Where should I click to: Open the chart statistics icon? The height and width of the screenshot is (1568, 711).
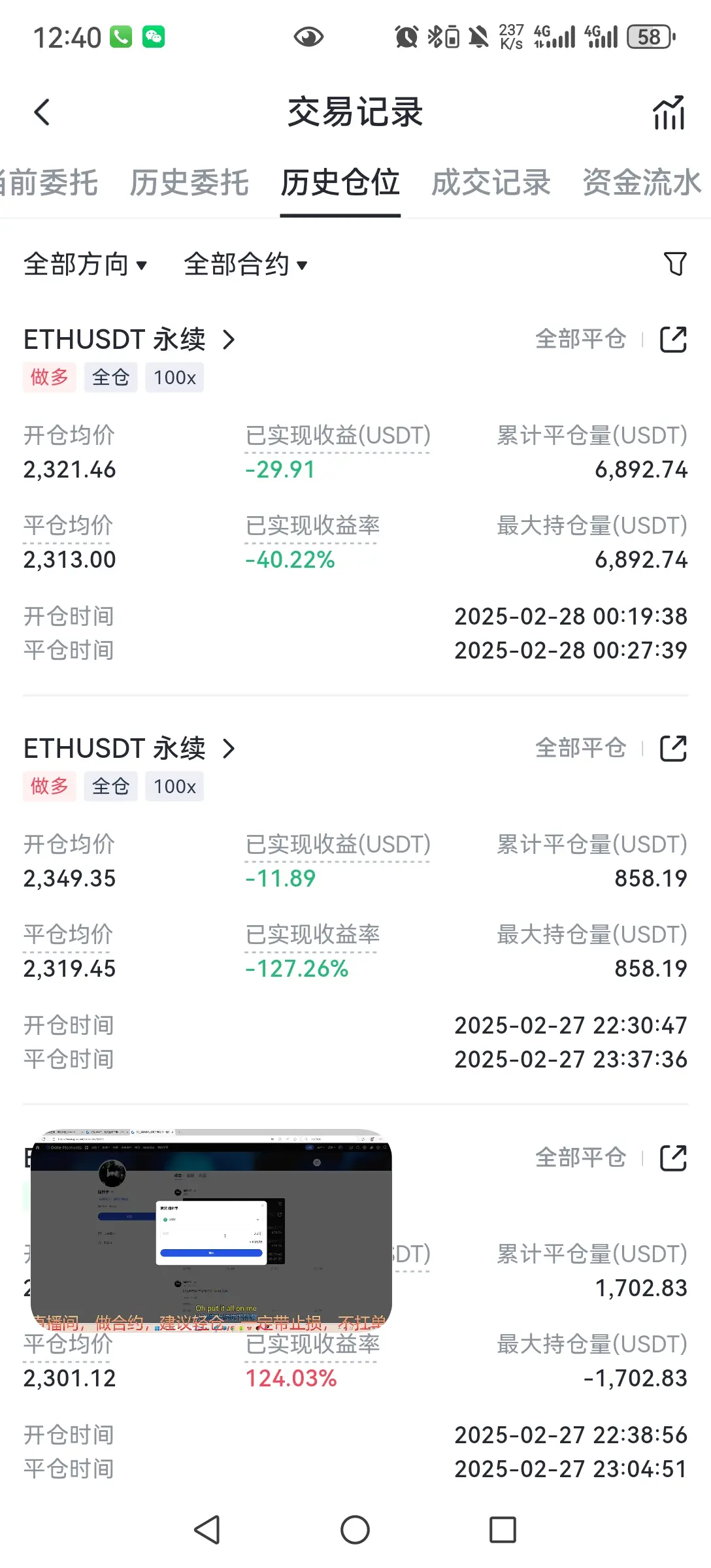[669, 112]
